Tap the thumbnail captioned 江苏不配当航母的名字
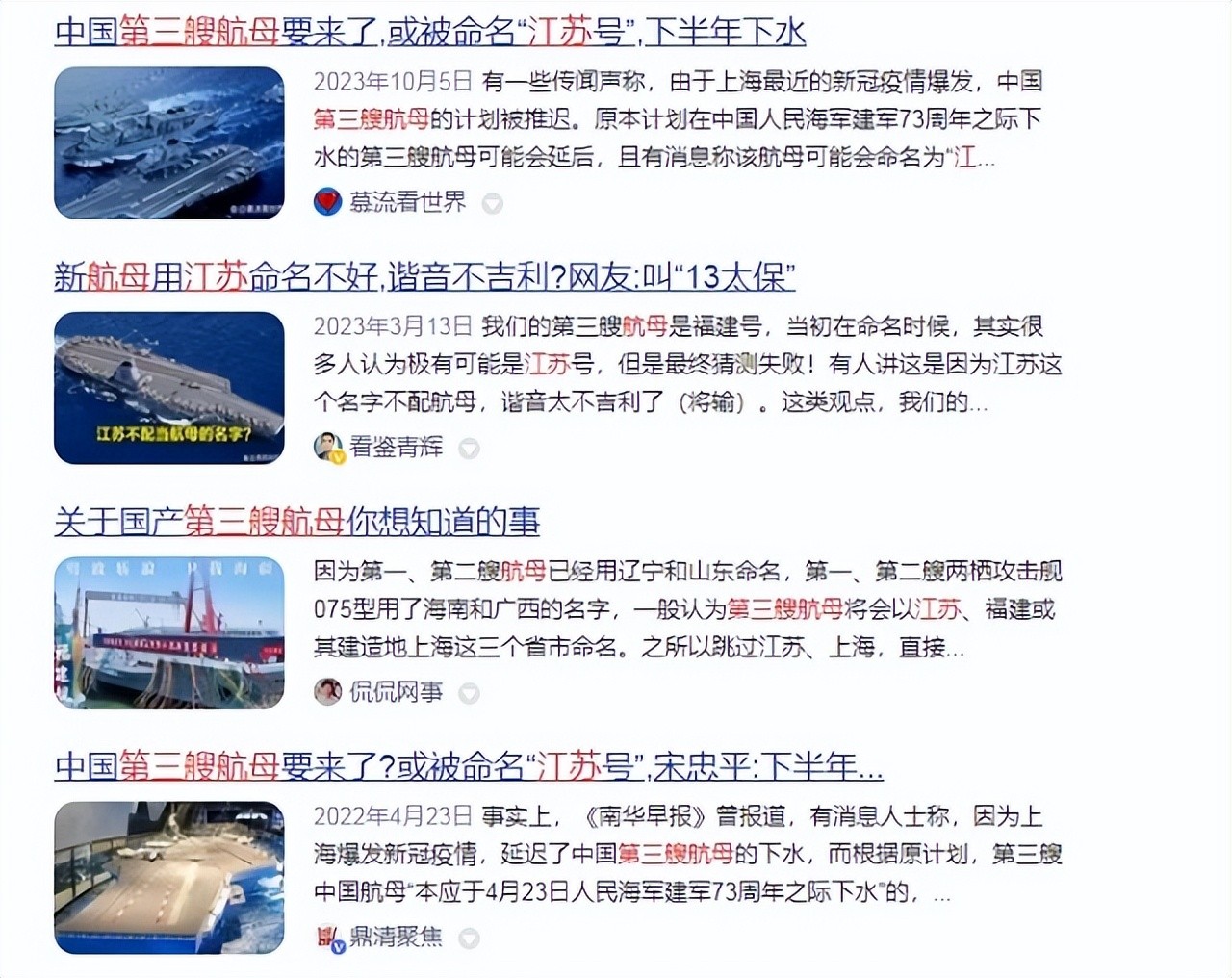The image size is (1232, 978). point(169,387)
